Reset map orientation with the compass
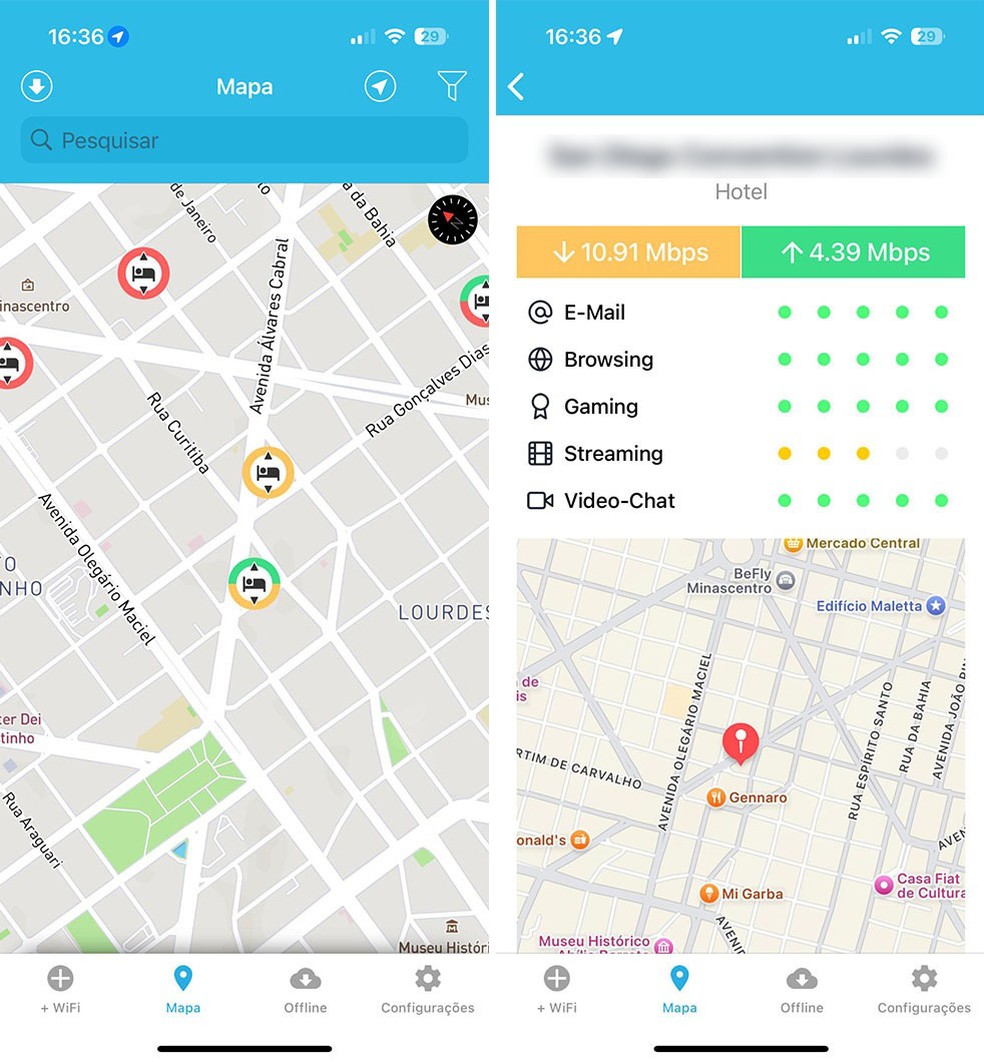984x1062 pixels. [452, 220]
